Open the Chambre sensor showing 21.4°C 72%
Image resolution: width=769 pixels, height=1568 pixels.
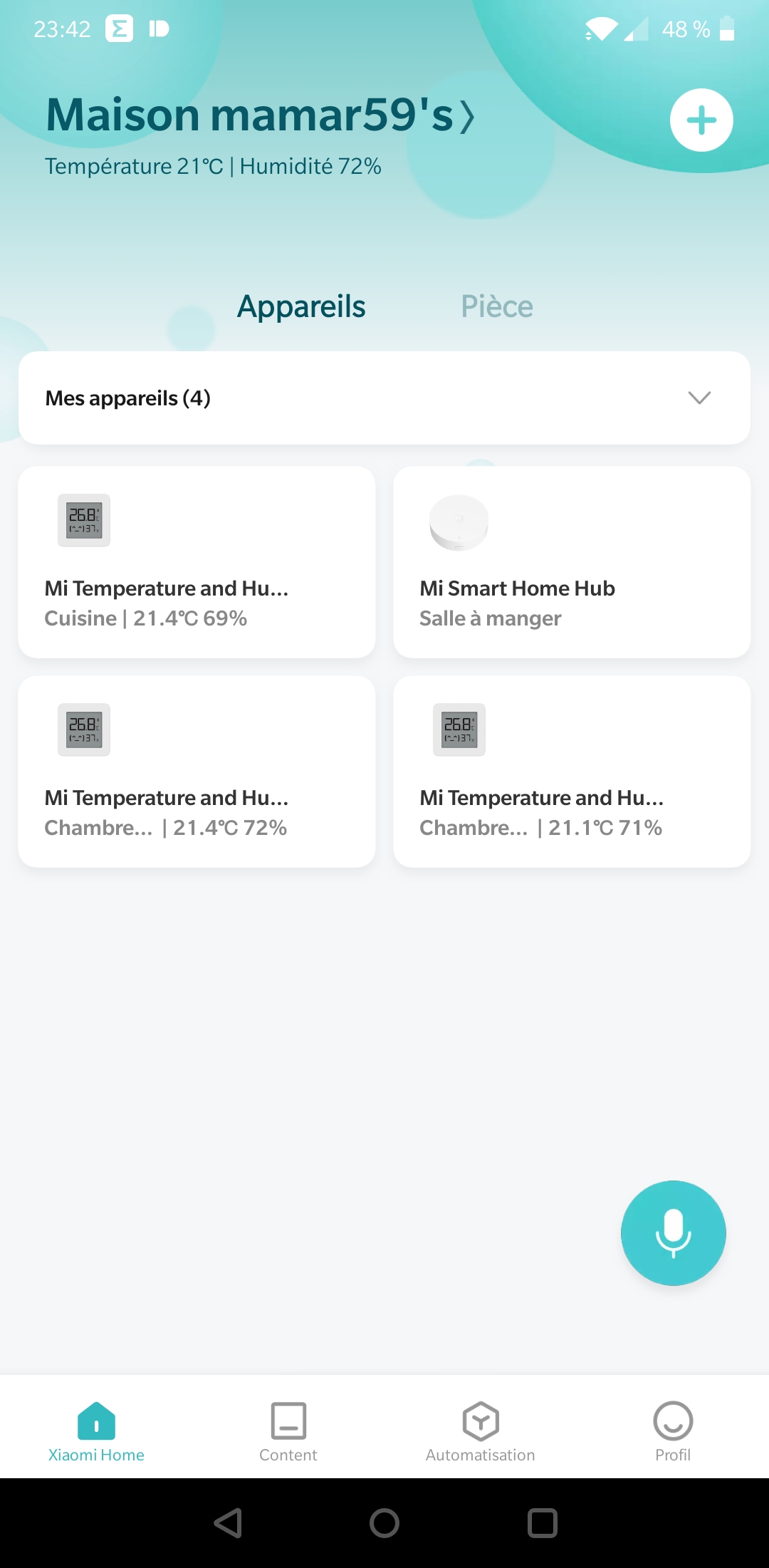pyautogui.click(x=197, y=772)
